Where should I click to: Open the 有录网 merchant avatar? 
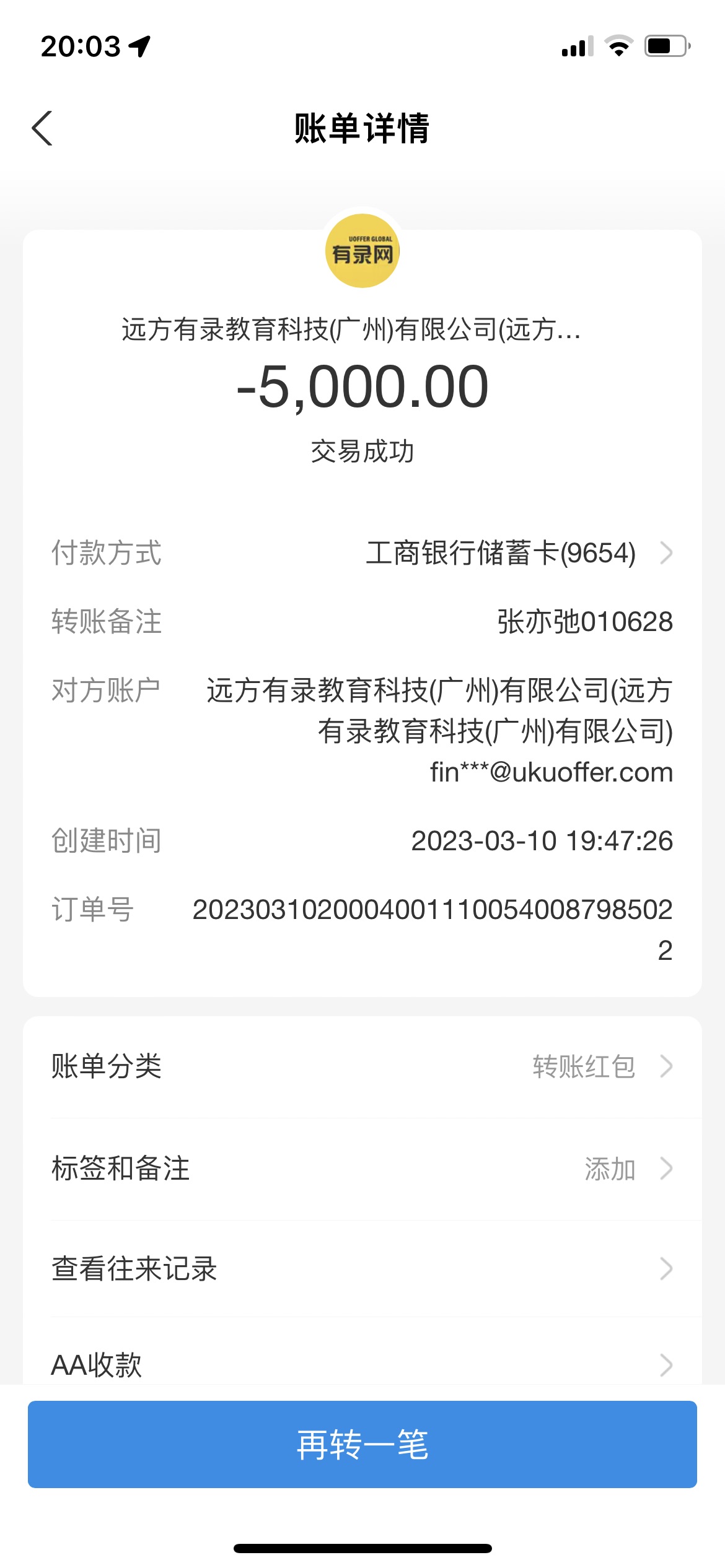point(362,251)
